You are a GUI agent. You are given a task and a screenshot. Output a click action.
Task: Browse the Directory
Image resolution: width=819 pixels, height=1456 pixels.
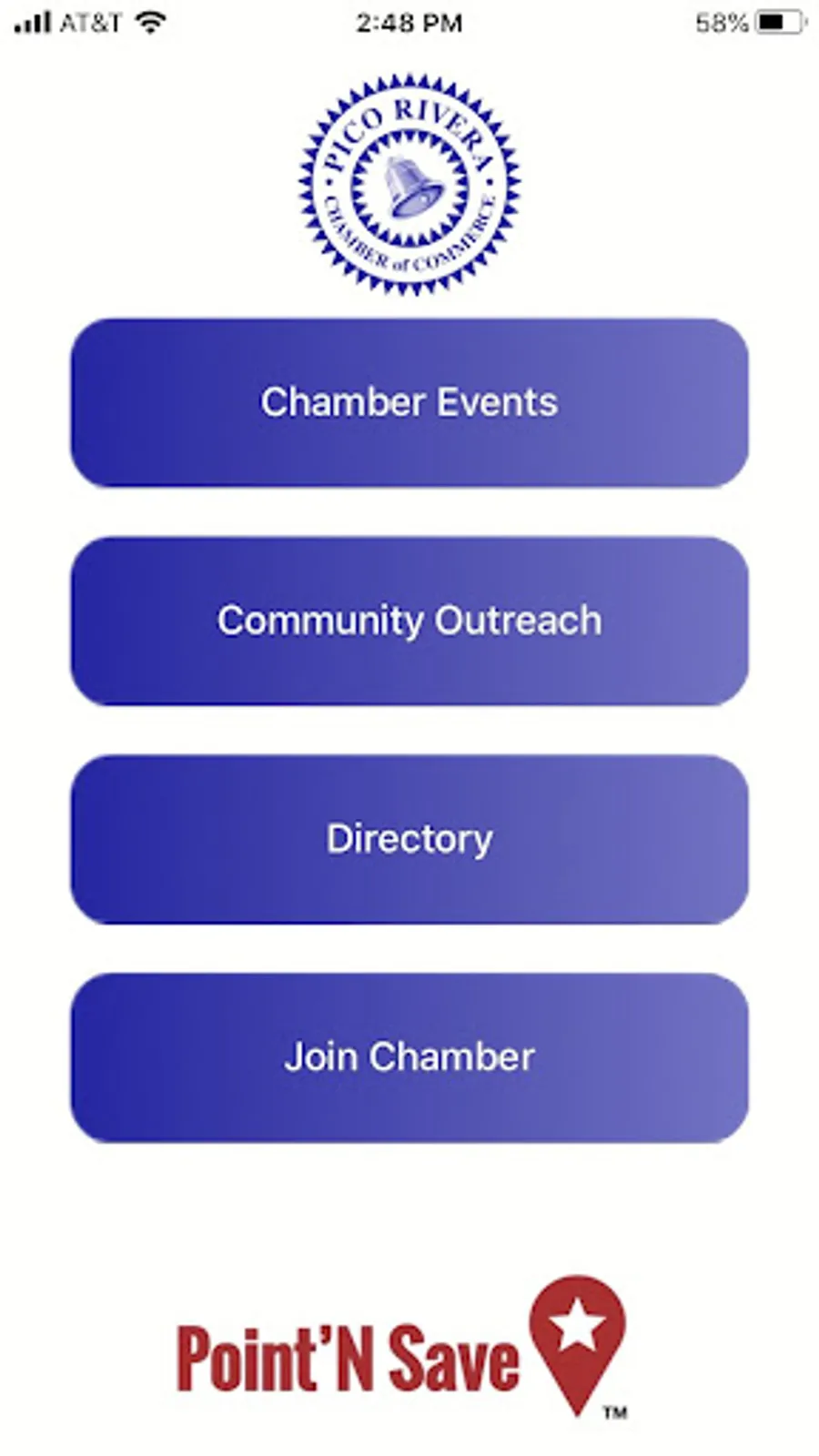pyautogui.click(x=409, y=839)
